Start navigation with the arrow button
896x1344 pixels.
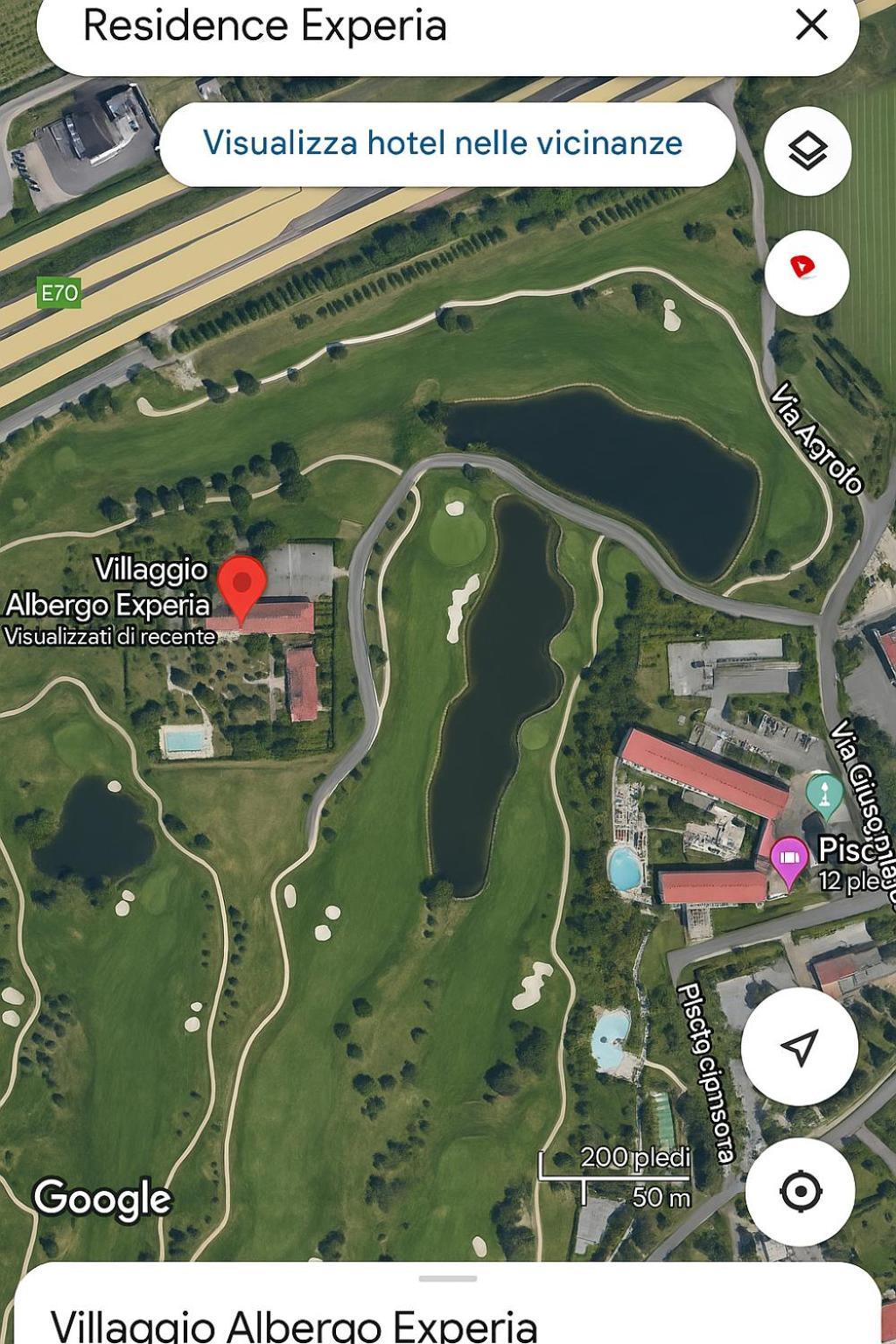coord(799,1046)
